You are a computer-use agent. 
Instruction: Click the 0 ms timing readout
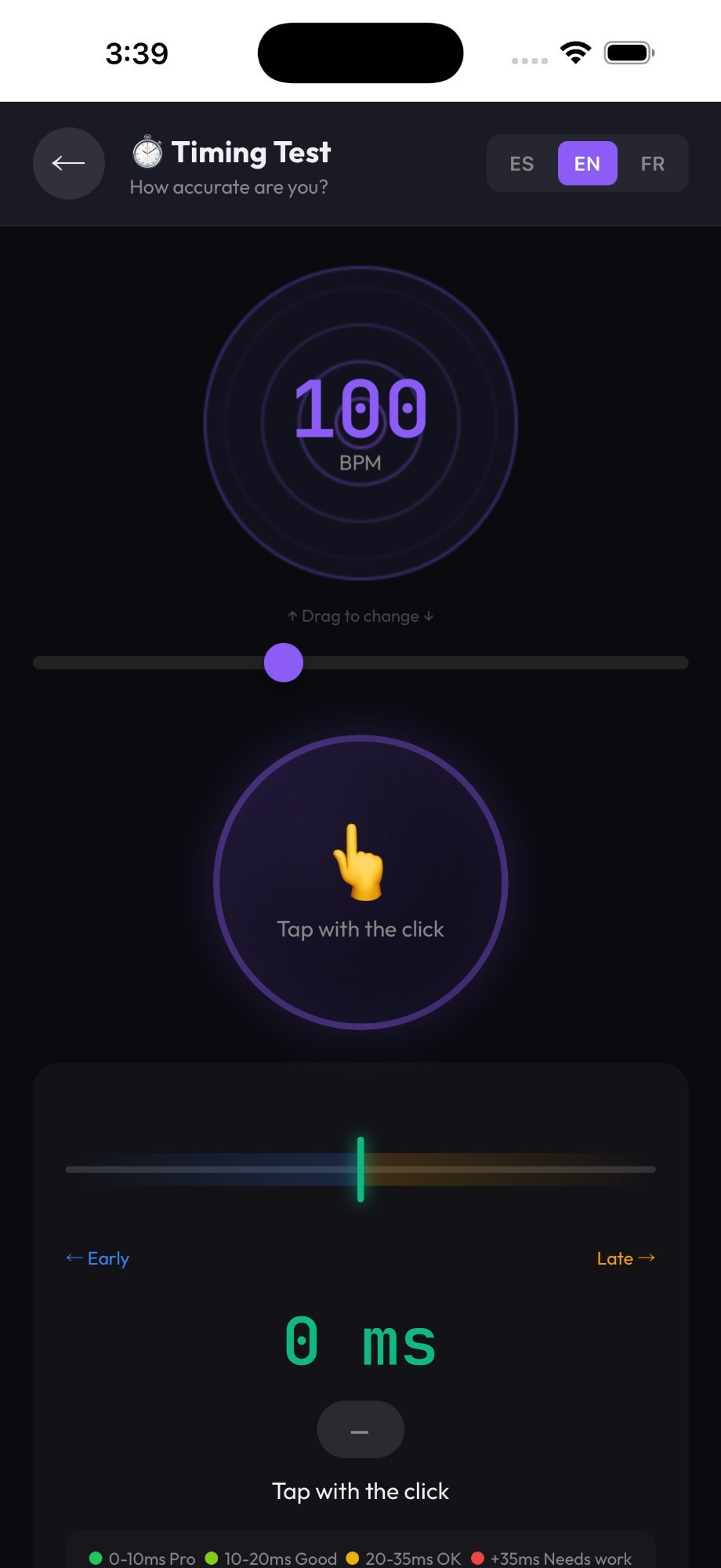[360, 1341]
